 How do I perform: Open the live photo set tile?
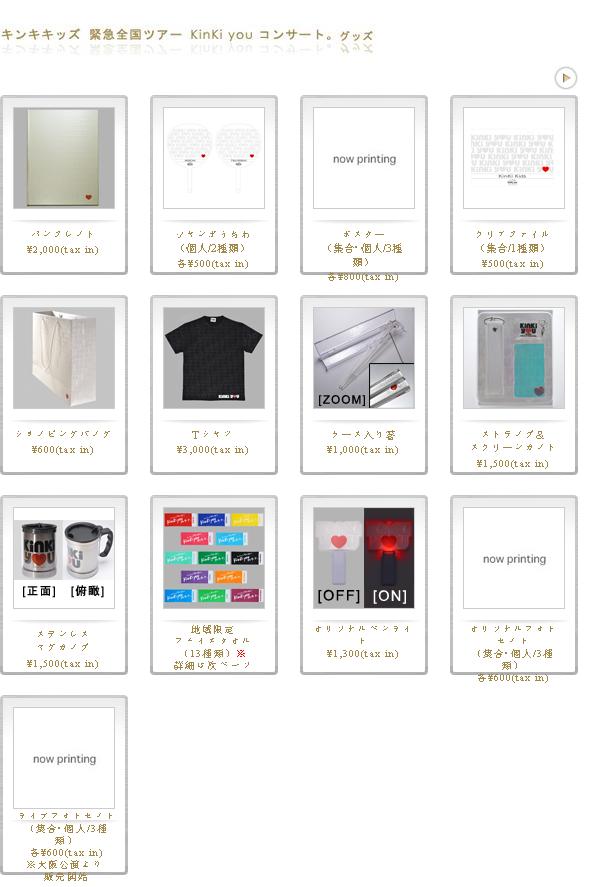tap(64, 758)
